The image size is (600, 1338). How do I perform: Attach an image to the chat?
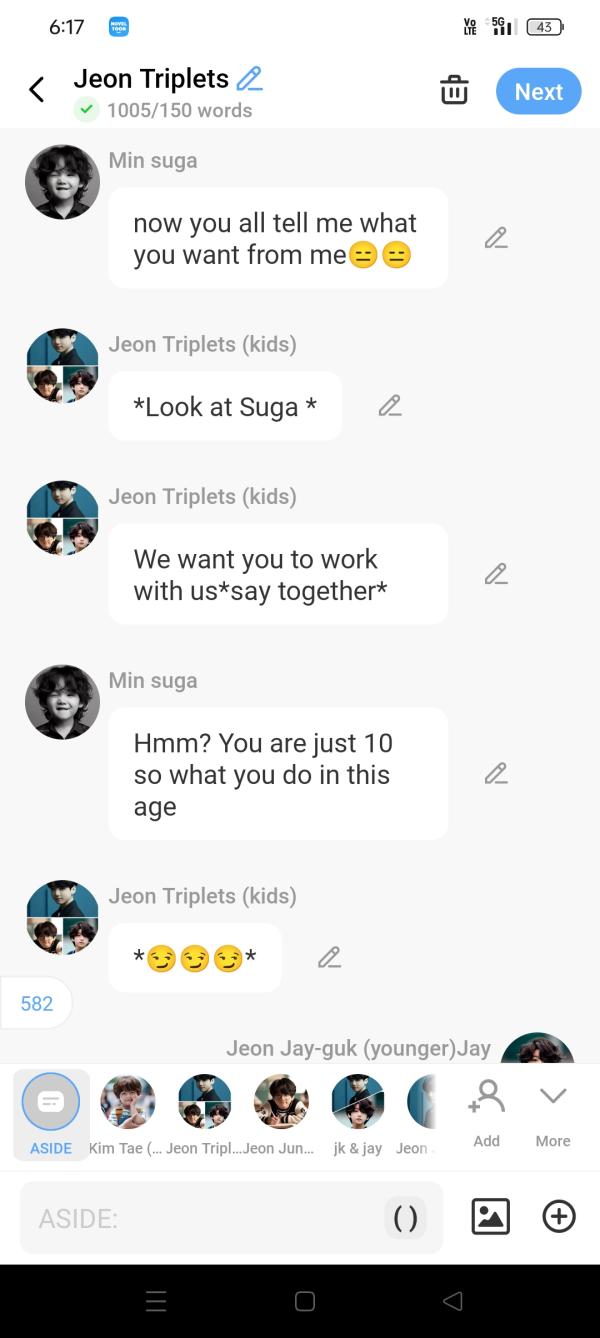coord(490,1216)
